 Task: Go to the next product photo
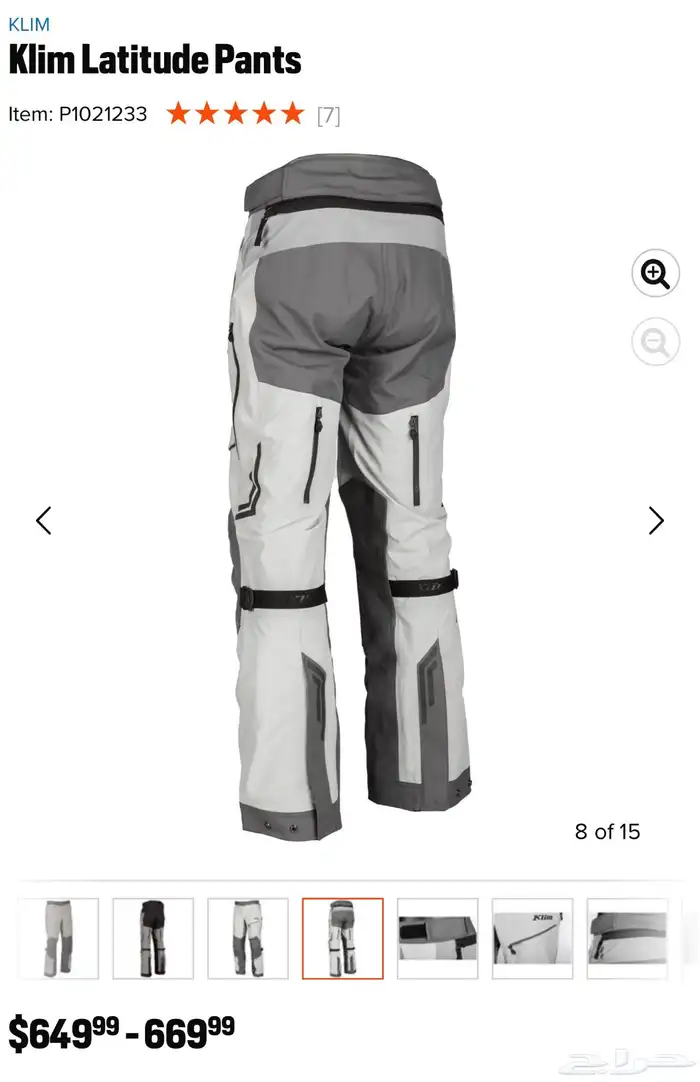(656, 520)
